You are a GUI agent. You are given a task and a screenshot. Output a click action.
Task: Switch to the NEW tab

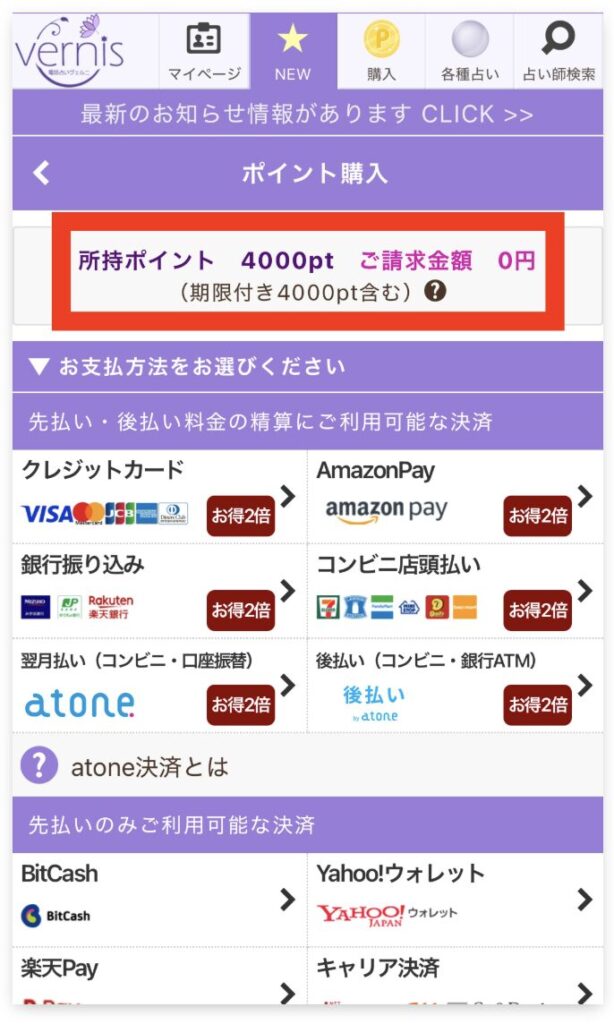(293, 50)
